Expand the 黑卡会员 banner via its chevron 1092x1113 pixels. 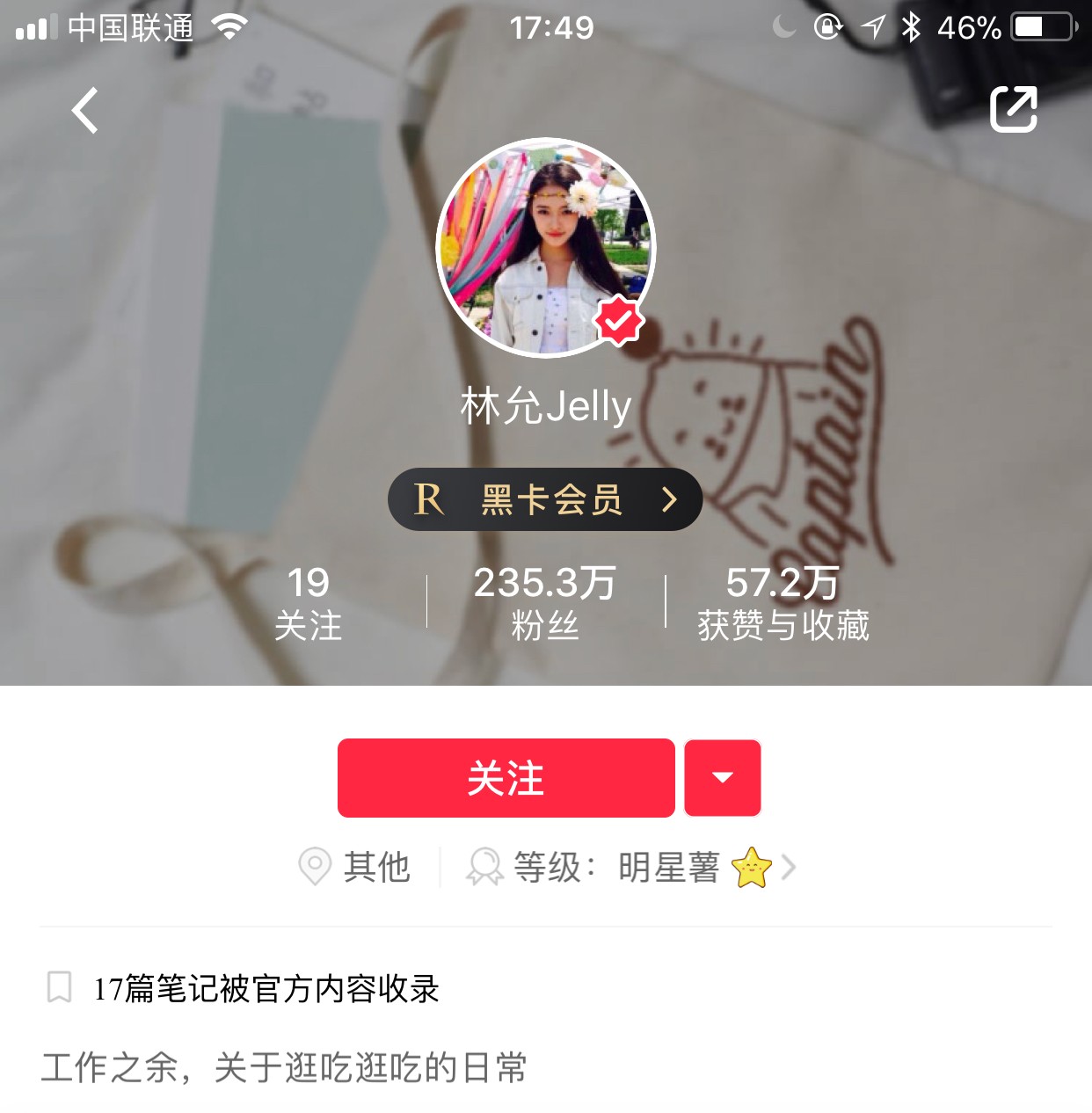[668, 498]
